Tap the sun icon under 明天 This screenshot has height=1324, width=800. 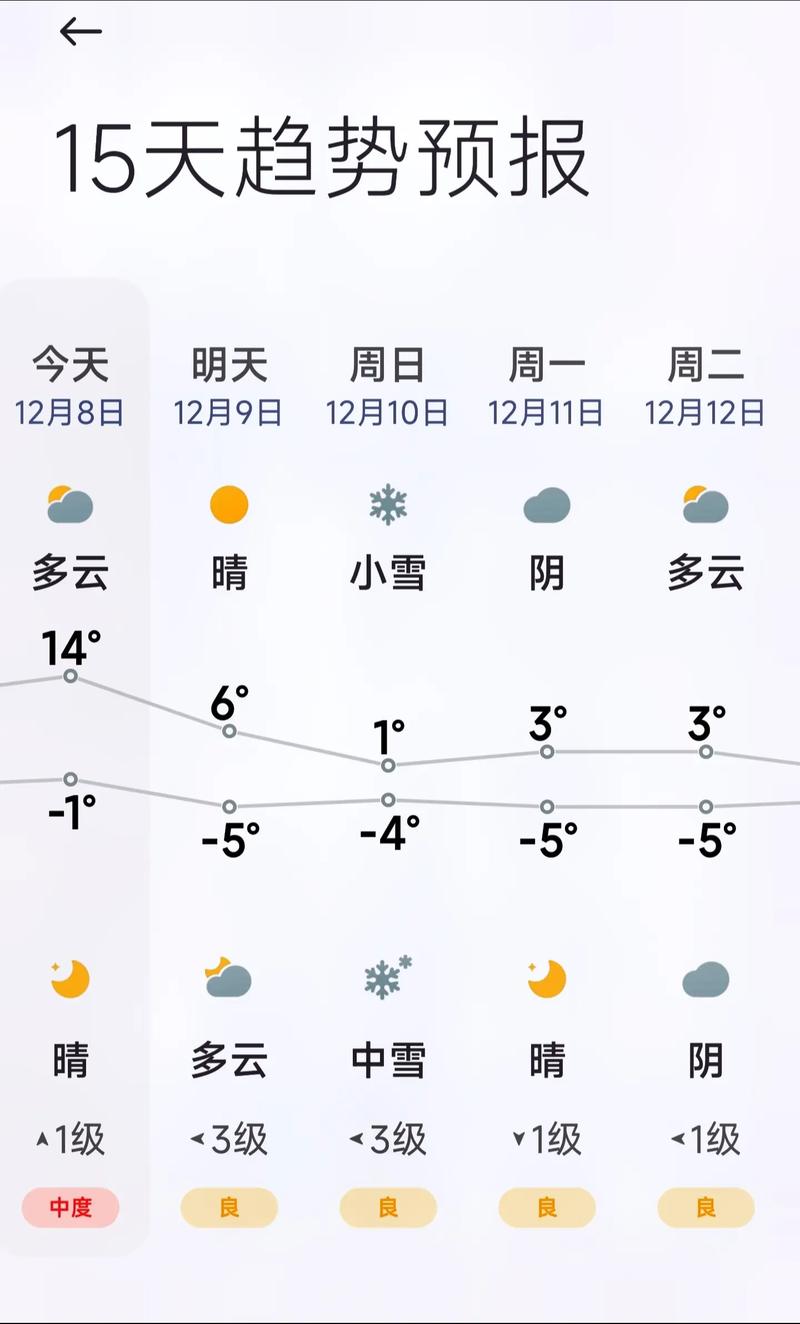click(x=228, y=505)
